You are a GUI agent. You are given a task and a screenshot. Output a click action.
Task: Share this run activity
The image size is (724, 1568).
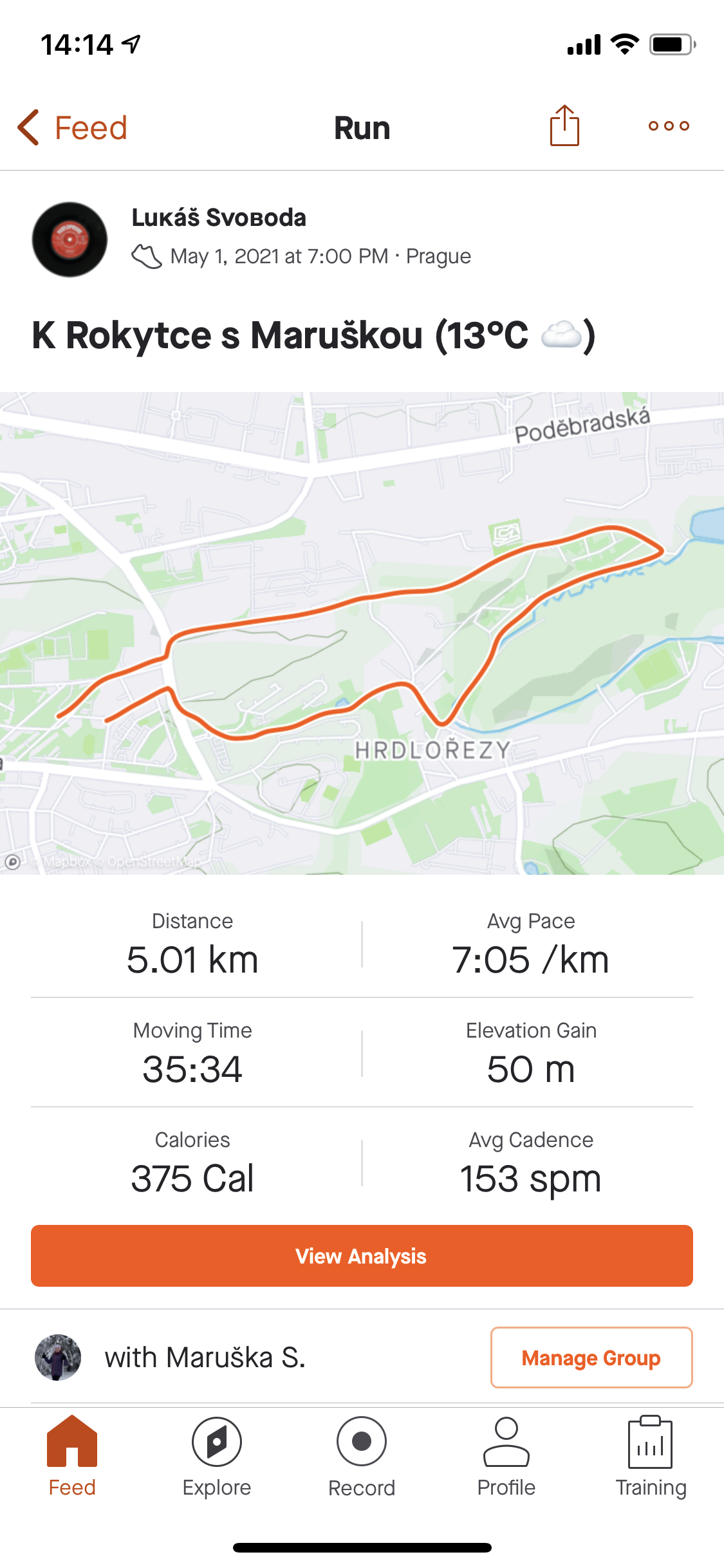coord(564,126)
